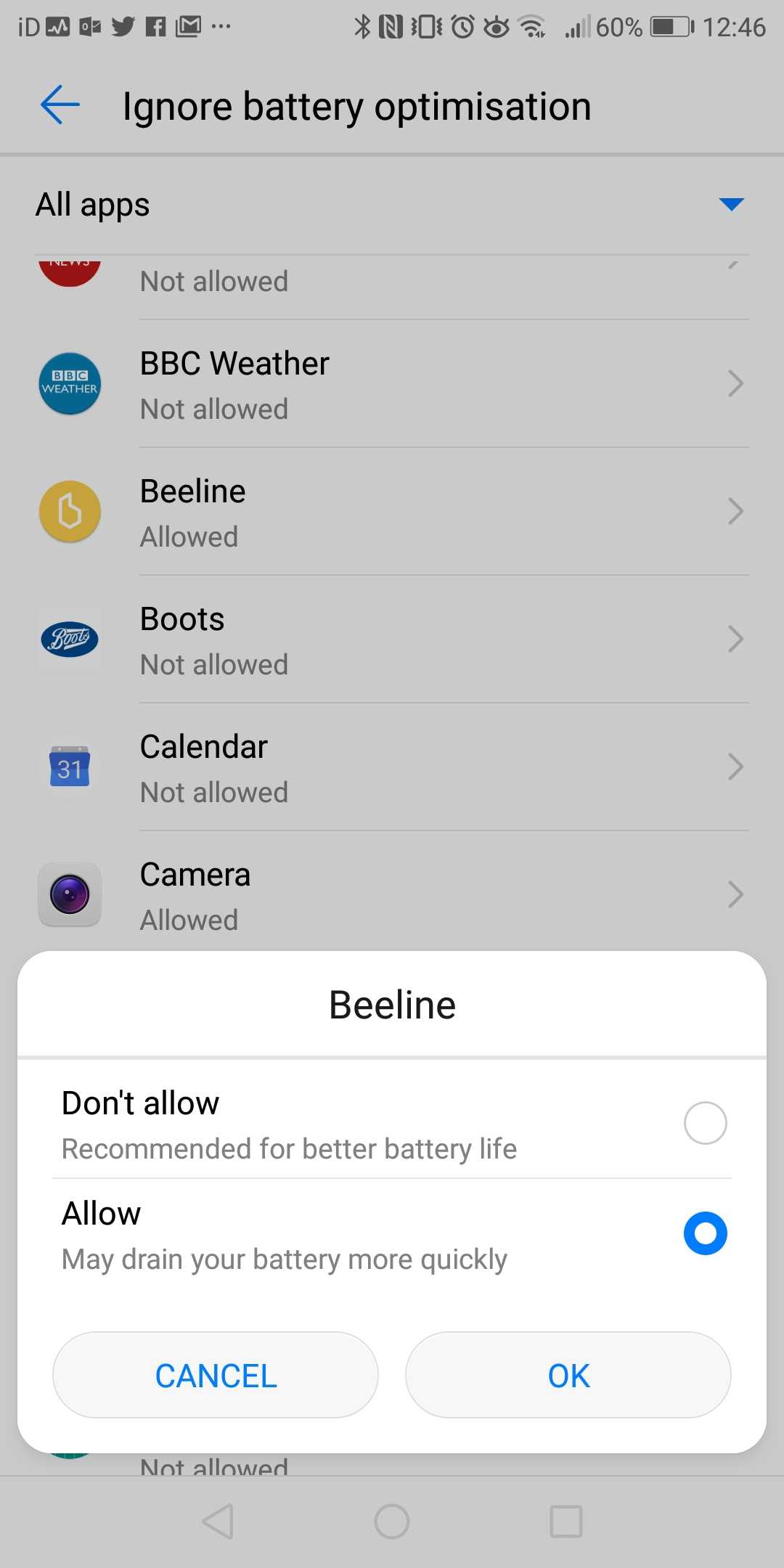Viewport: 784px width, 1568px height.
Task: Open the recent apps view
Action: [566, 1522]
